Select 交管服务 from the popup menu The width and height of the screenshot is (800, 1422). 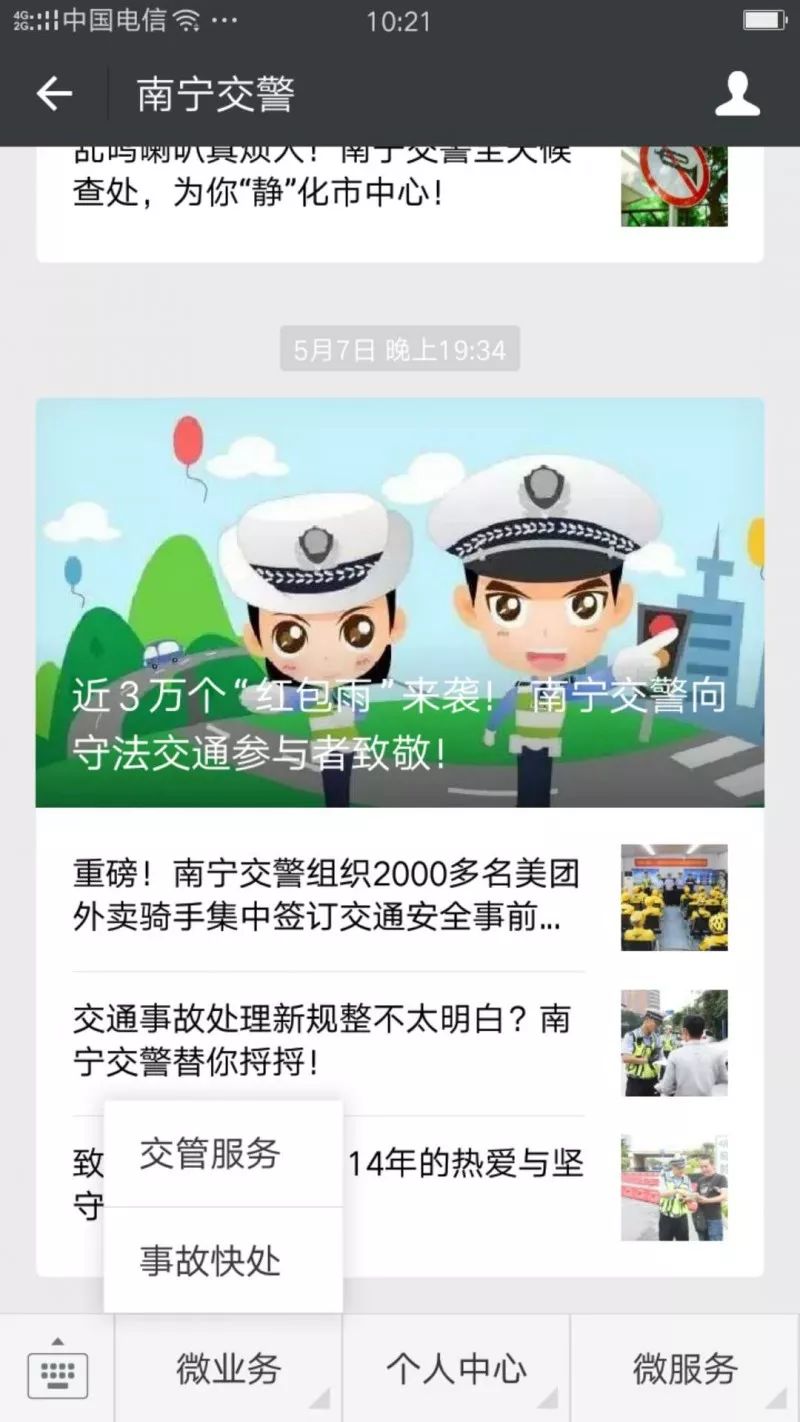[210, 1154]
